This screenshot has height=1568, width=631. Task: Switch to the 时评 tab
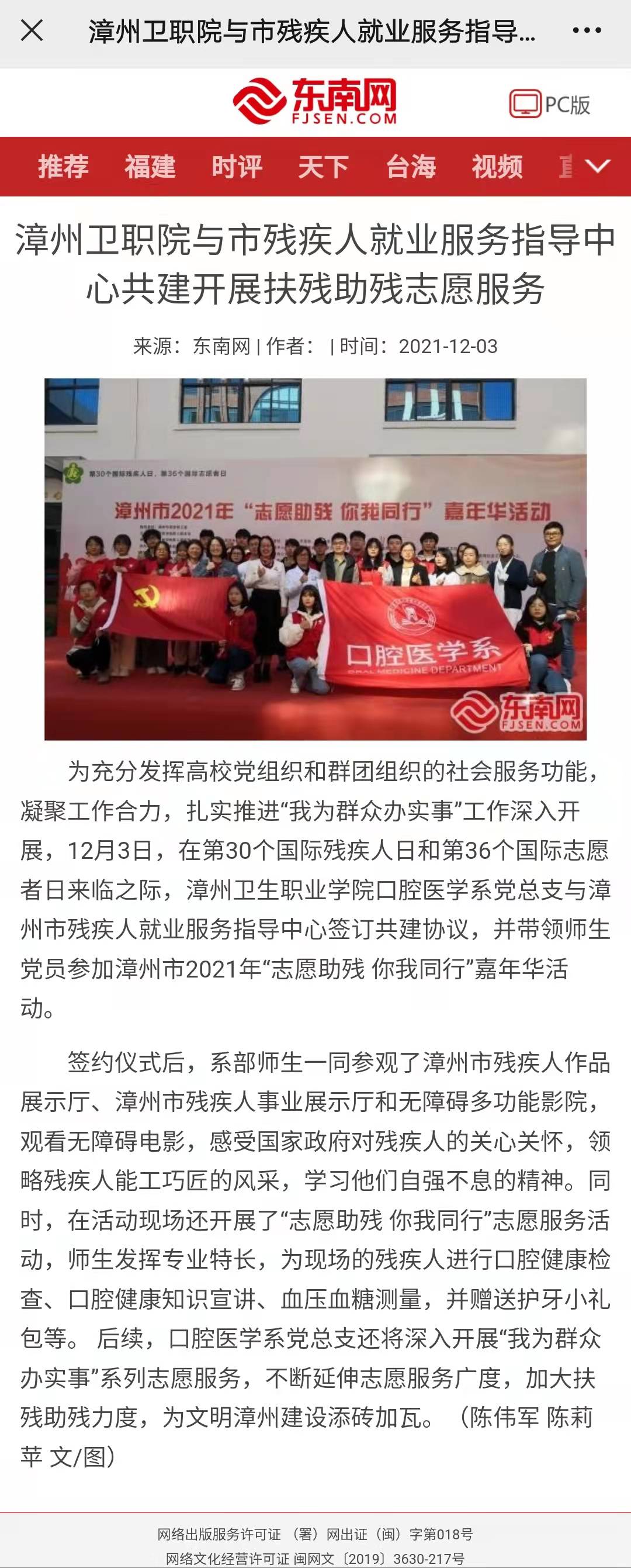tap(237, 167)
